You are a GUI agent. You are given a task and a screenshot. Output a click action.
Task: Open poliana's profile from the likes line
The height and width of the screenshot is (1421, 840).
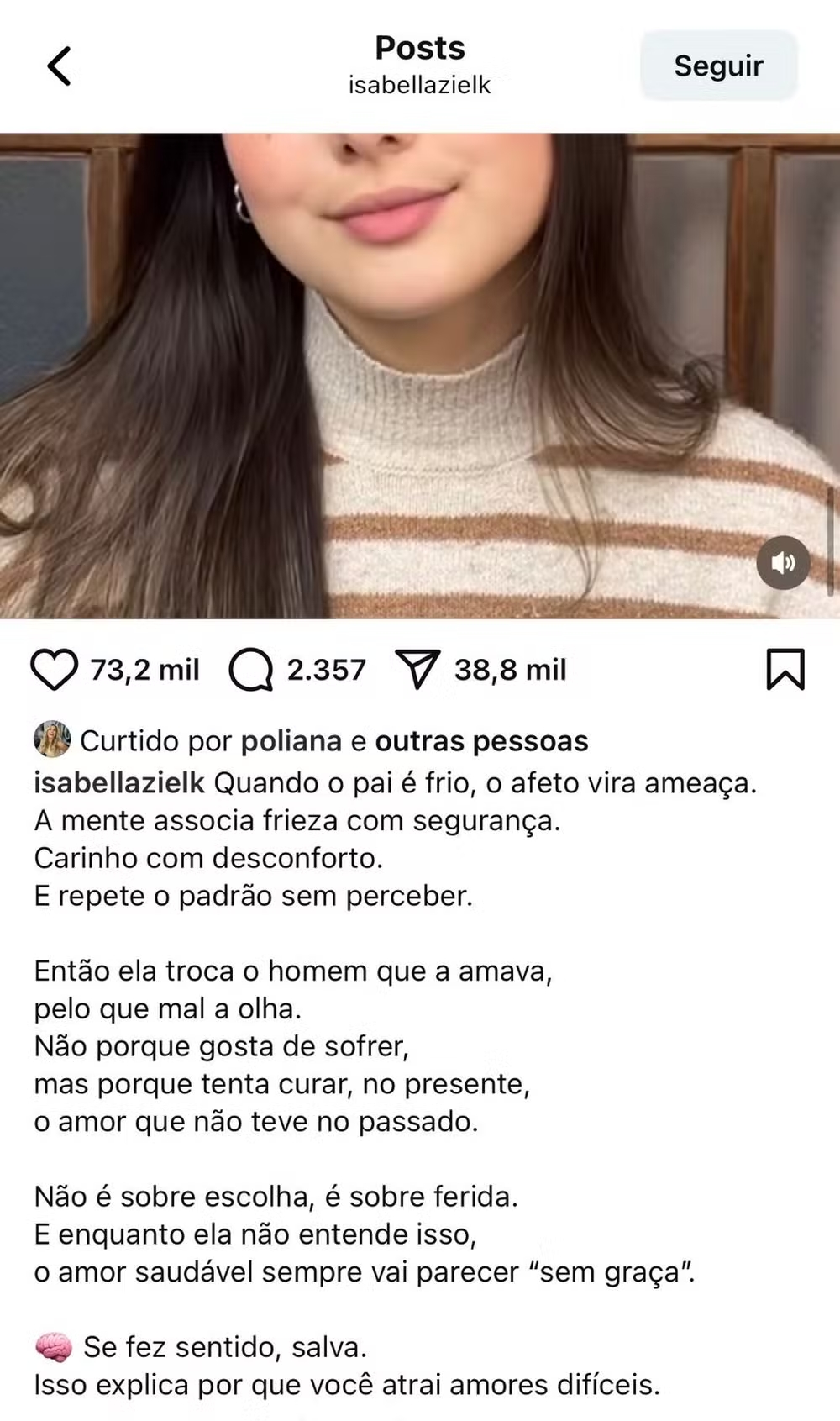[291, 741]
